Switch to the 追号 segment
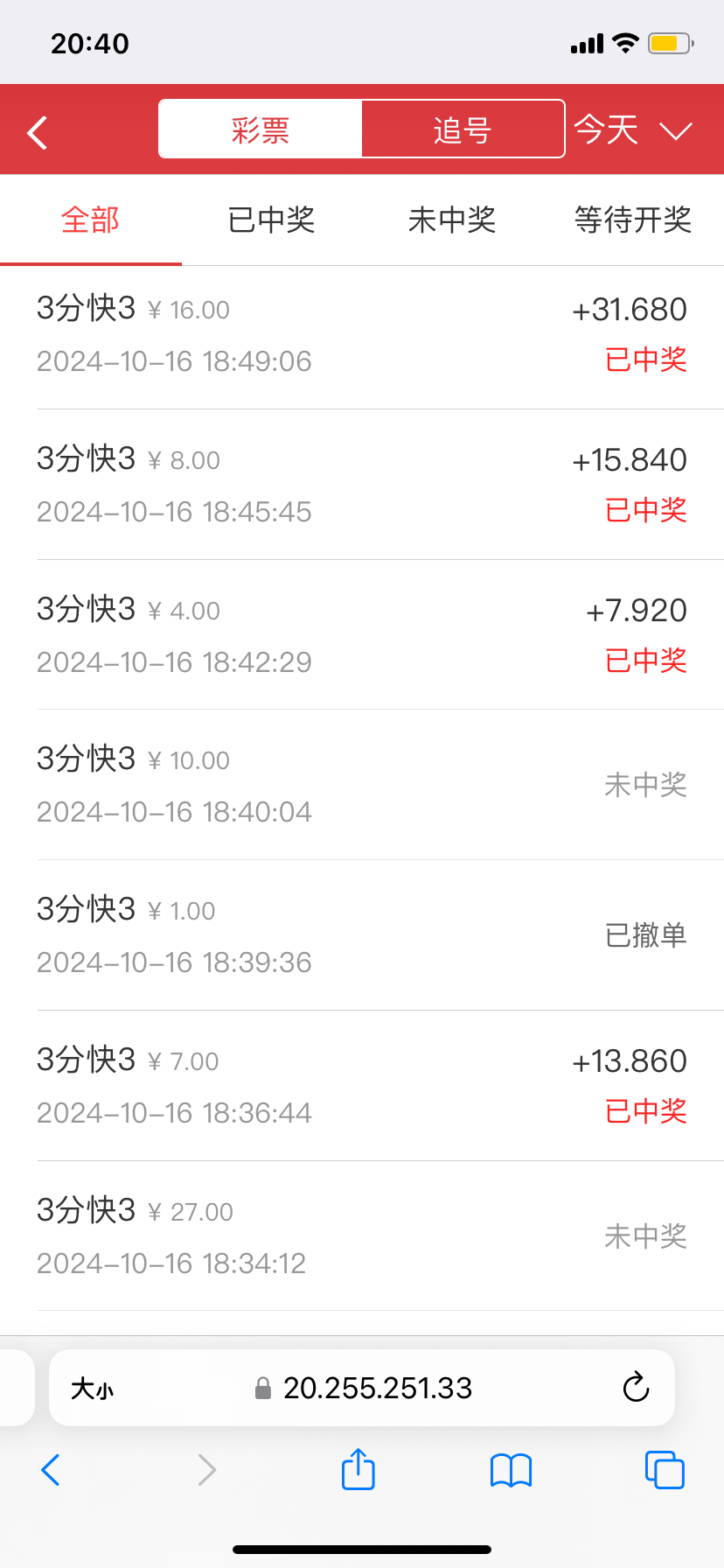The width and height of the screenshot is (724, 1568). [463, 129]
